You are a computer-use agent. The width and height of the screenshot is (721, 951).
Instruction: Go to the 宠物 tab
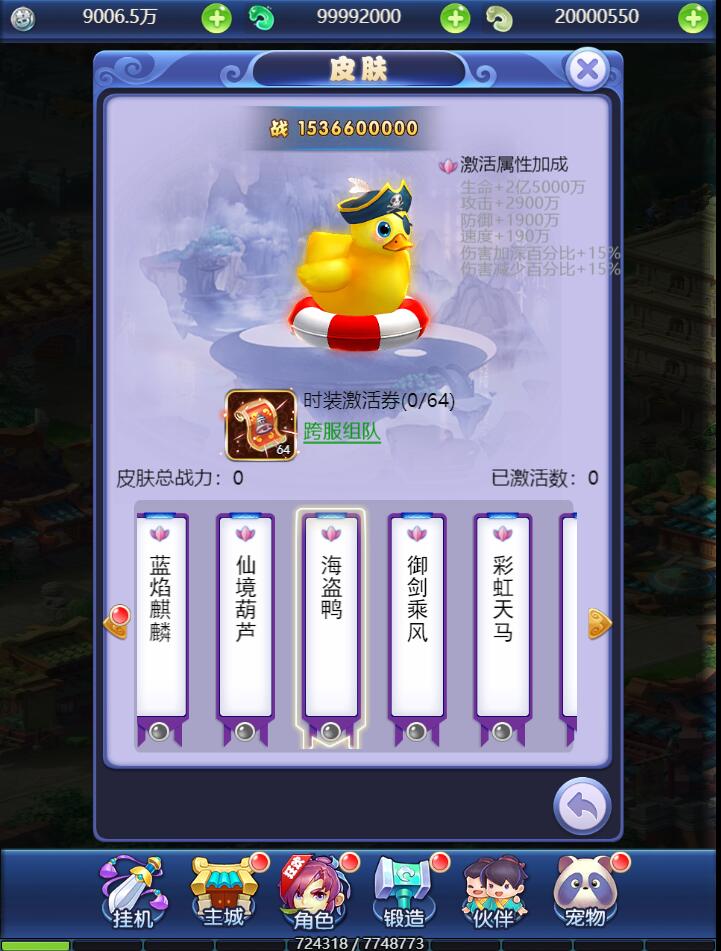tap(586, 892)
